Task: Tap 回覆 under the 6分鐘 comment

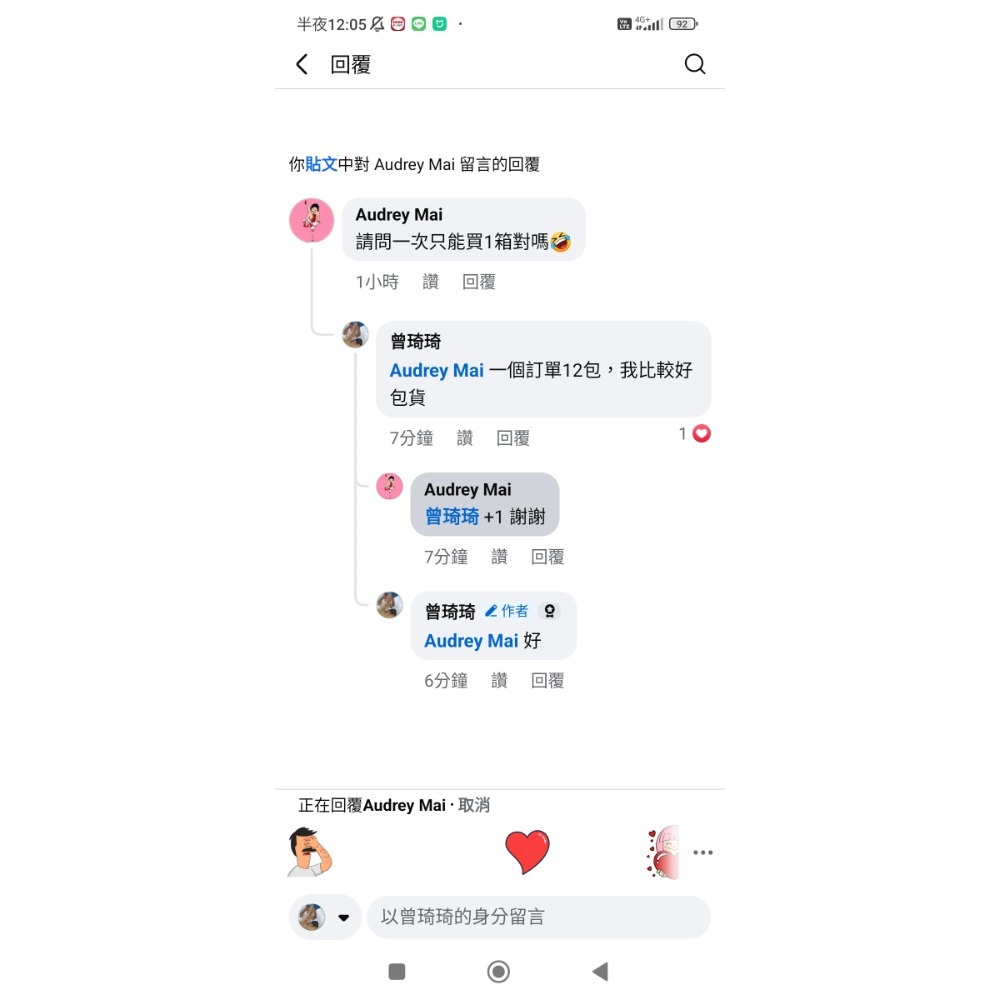Action: pyautogui.click(x=547, y=681)
